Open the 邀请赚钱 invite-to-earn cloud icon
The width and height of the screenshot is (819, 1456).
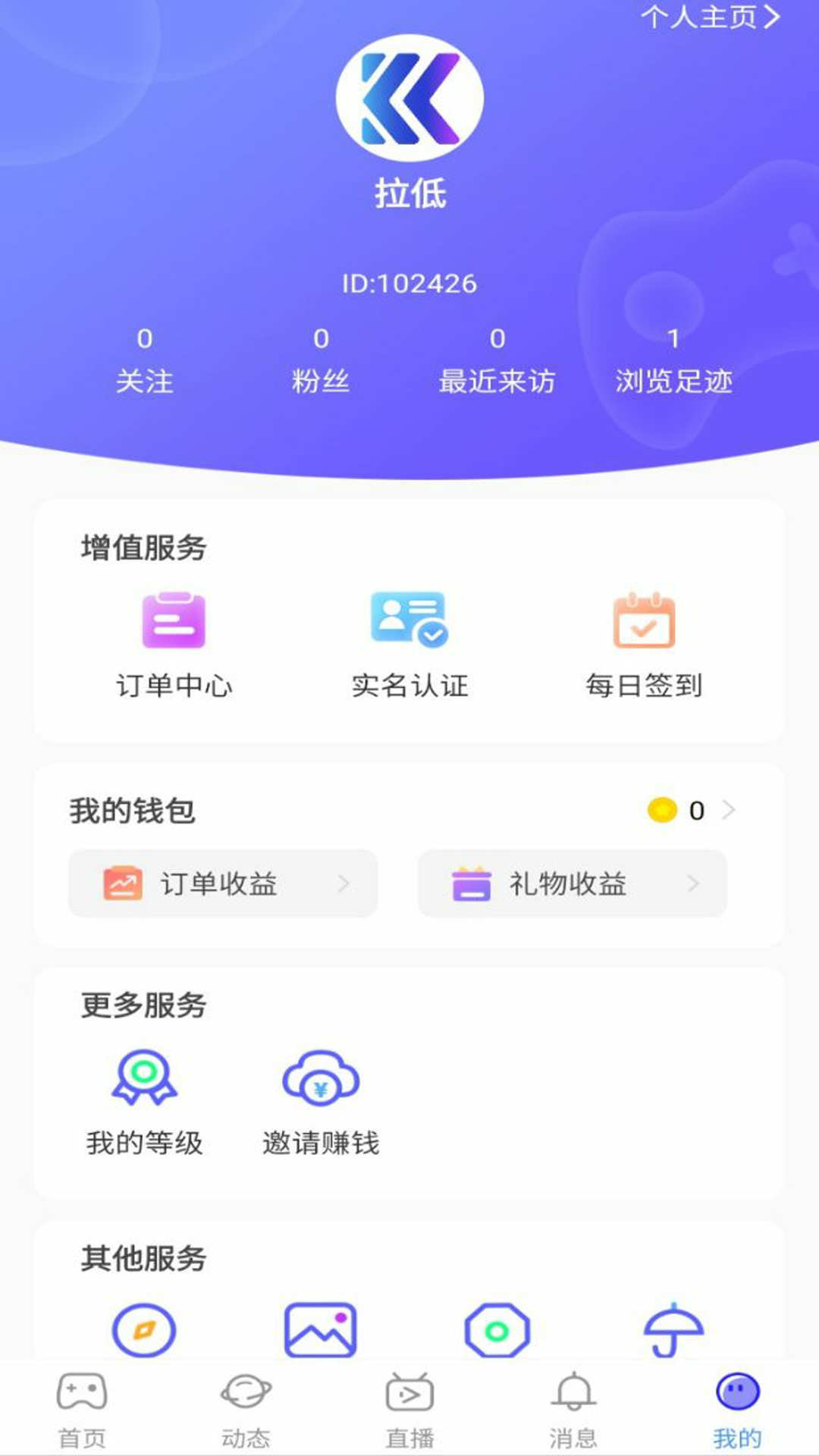(320, 1075)
